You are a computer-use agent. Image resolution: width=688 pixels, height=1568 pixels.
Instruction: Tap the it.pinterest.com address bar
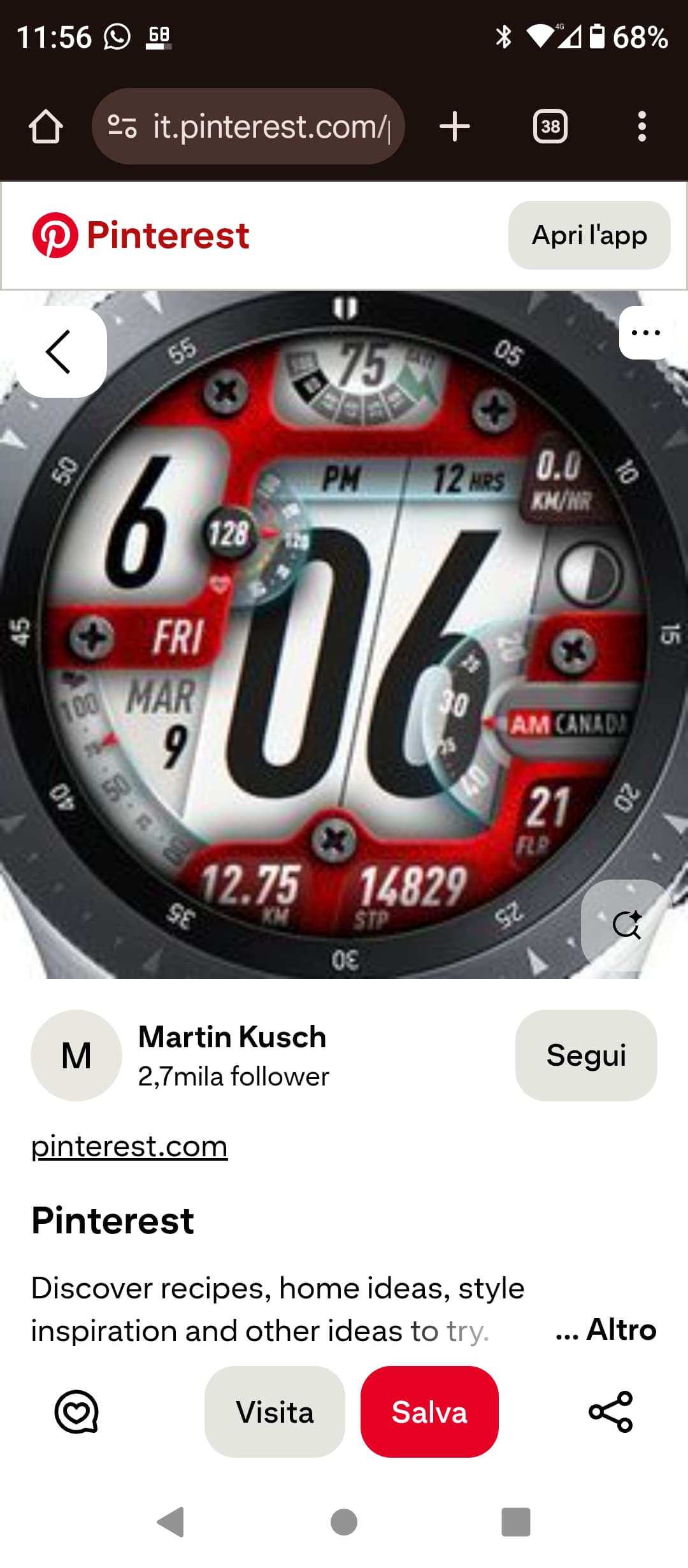click(248, 126)
